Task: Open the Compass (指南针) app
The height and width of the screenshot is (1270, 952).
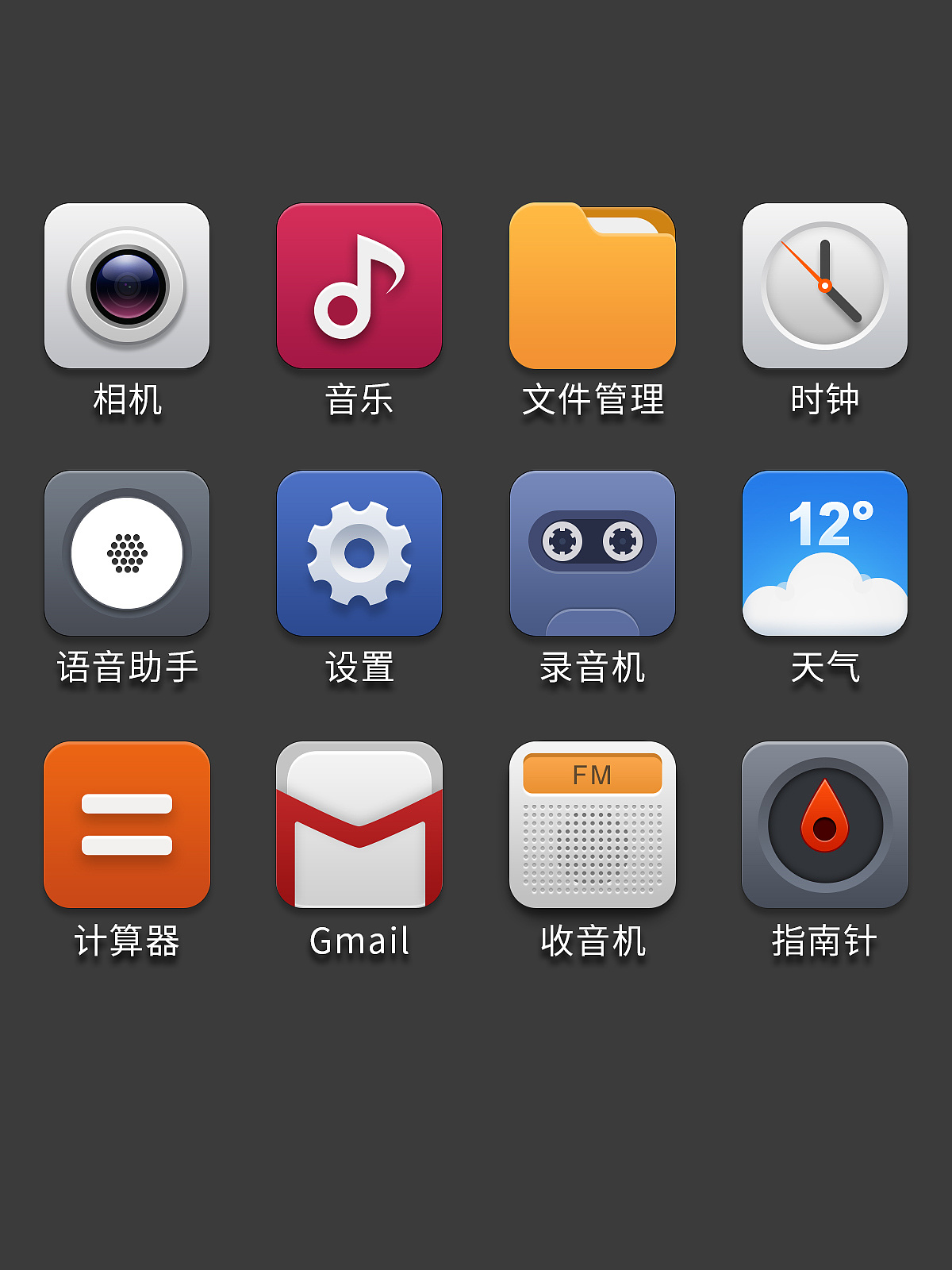Action: click(824, 825)
